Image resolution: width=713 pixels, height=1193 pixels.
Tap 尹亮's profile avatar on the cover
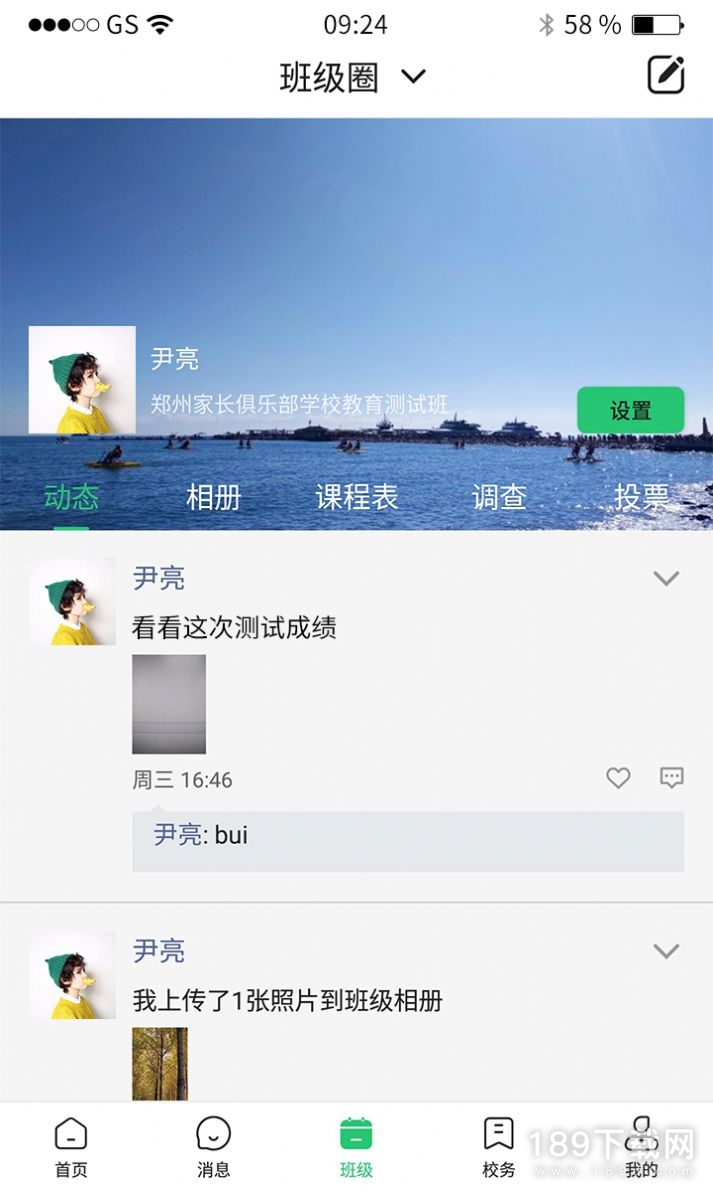(x=82, y=380)
